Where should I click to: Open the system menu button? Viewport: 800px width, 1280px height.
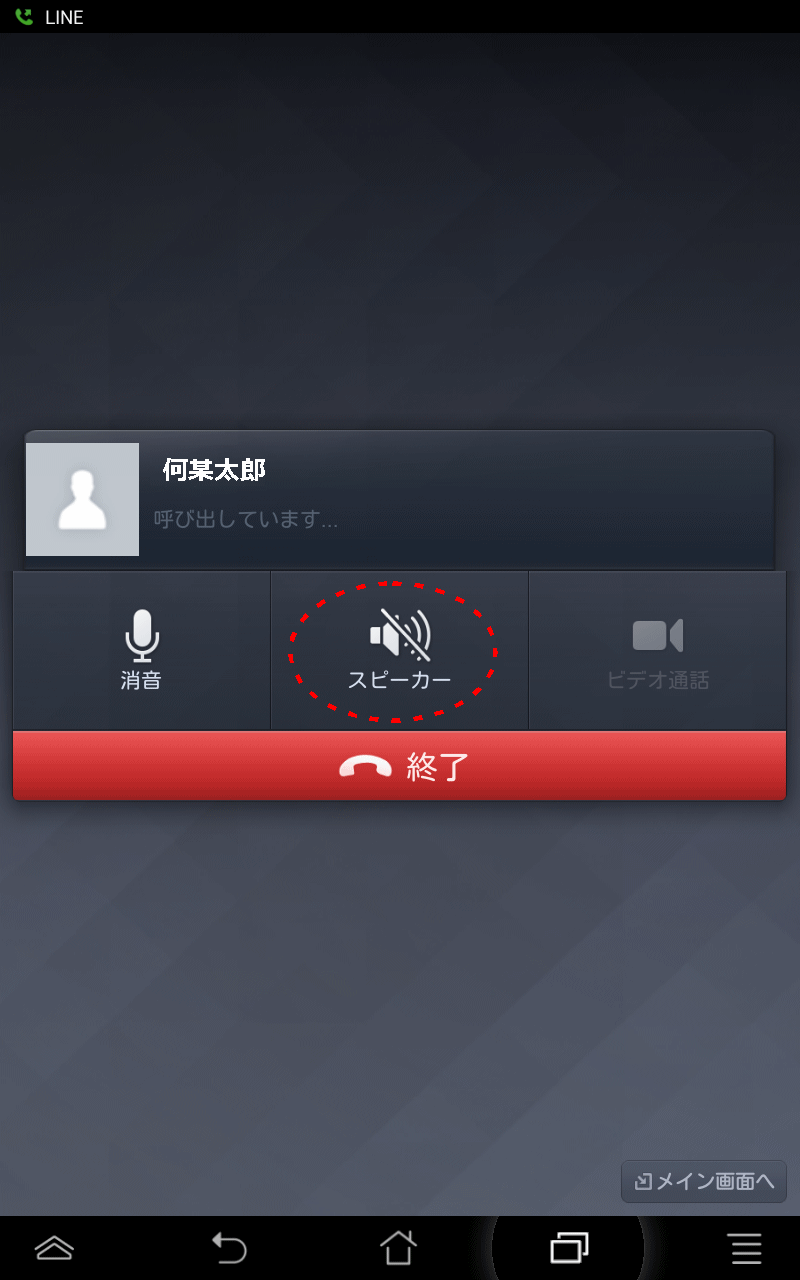pos(745,1248)
